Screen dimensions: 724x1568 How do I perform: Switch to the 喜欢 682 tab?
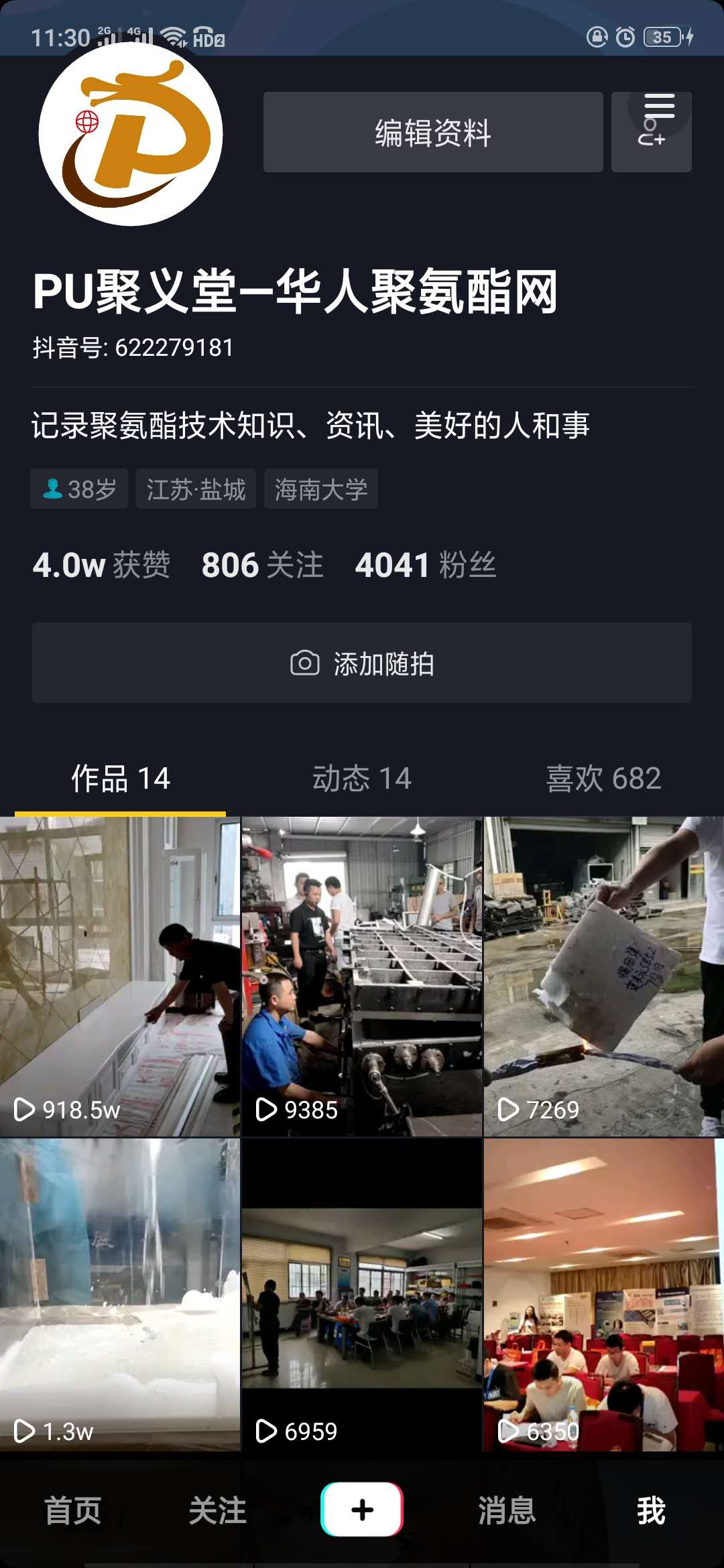tap(603, 779)
